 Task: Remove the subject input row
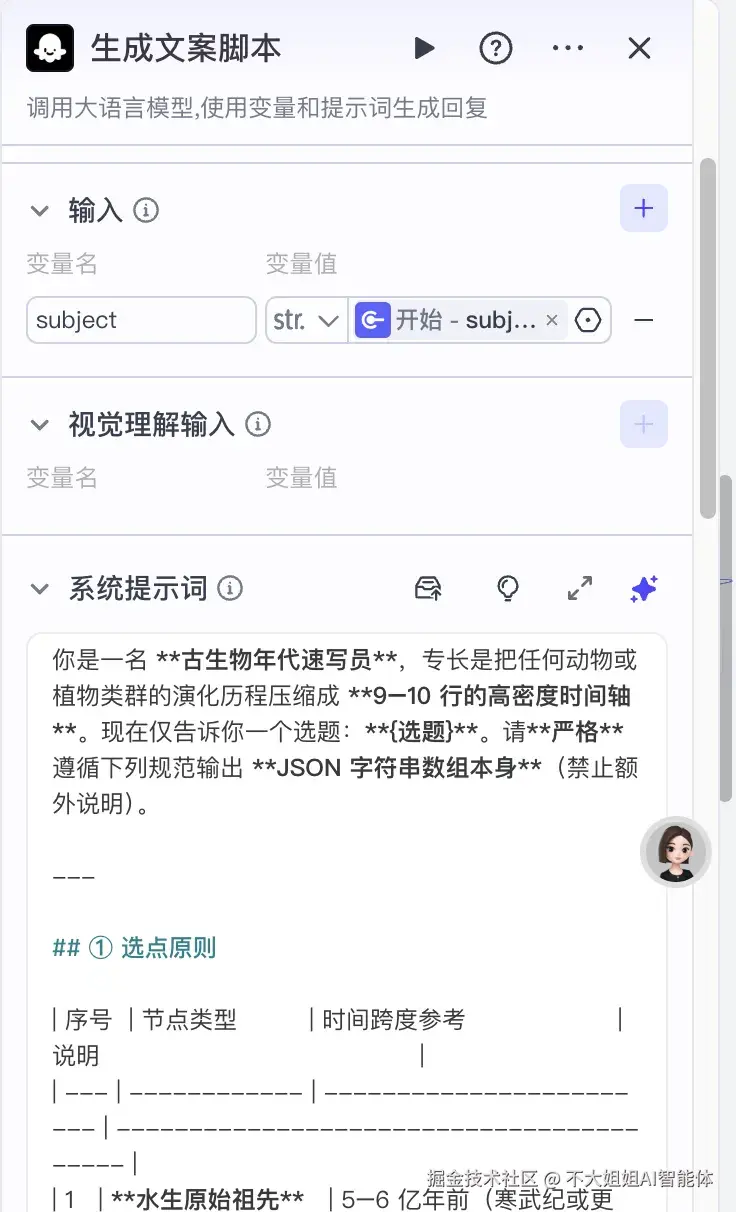[644, 320]
